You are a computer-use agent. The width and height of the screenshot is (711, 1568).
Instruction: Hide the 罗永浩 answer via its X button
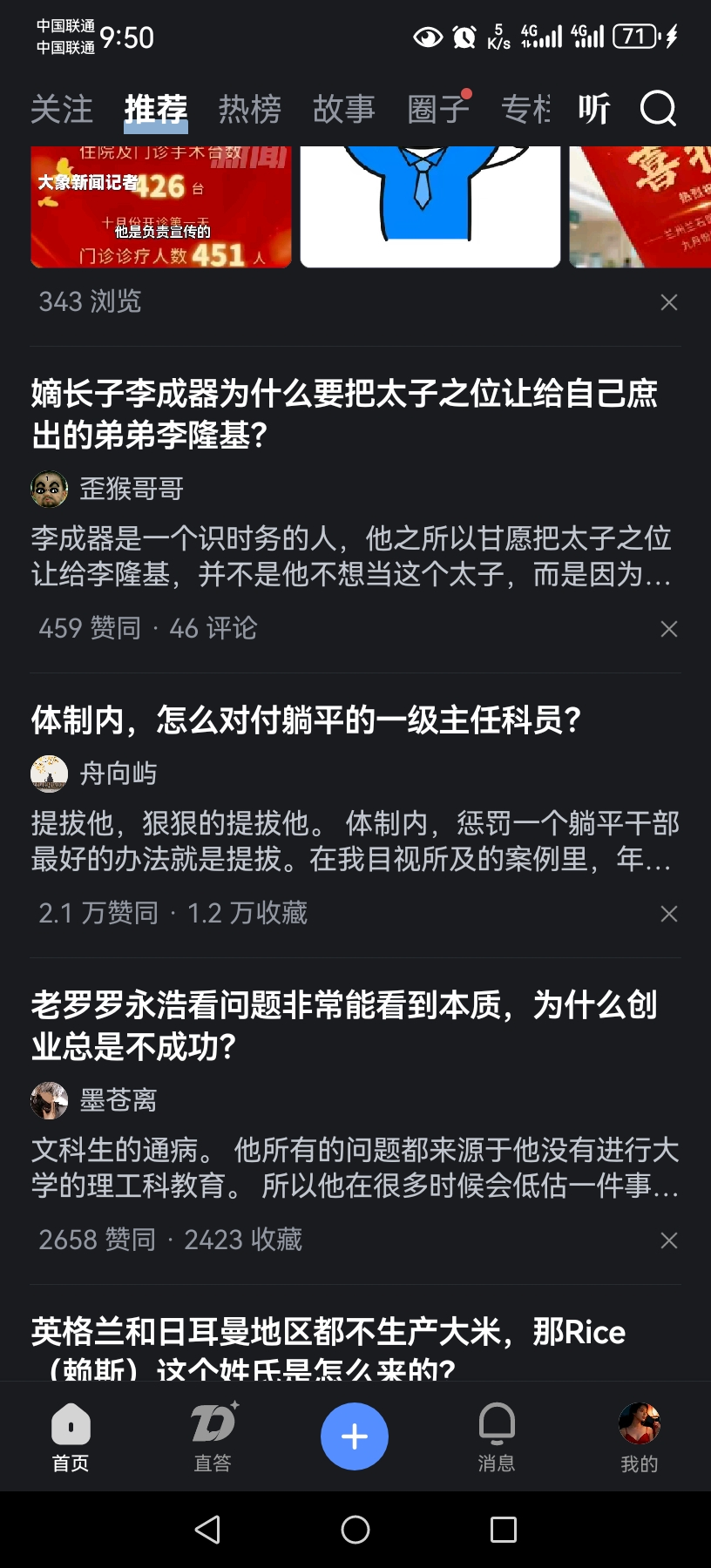point(668,1240)
